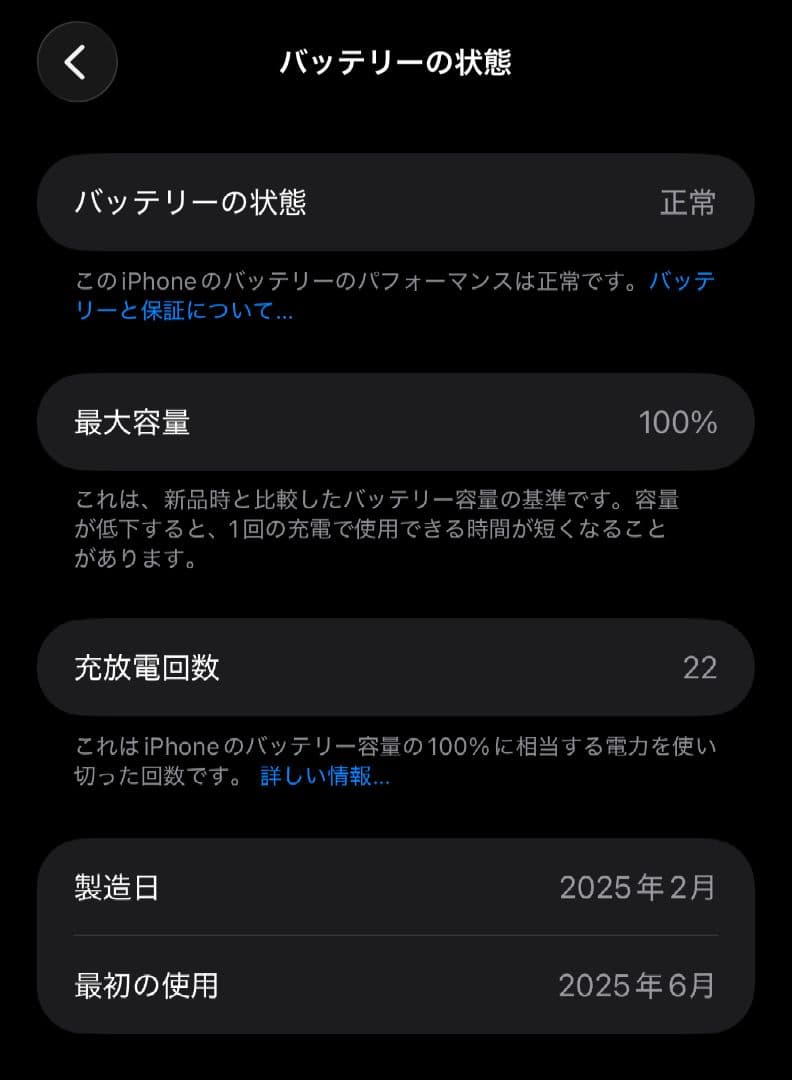The image size is (792, 1080).
Task: Select the 充放電回数 row
Action: click(x=396, y=667)
